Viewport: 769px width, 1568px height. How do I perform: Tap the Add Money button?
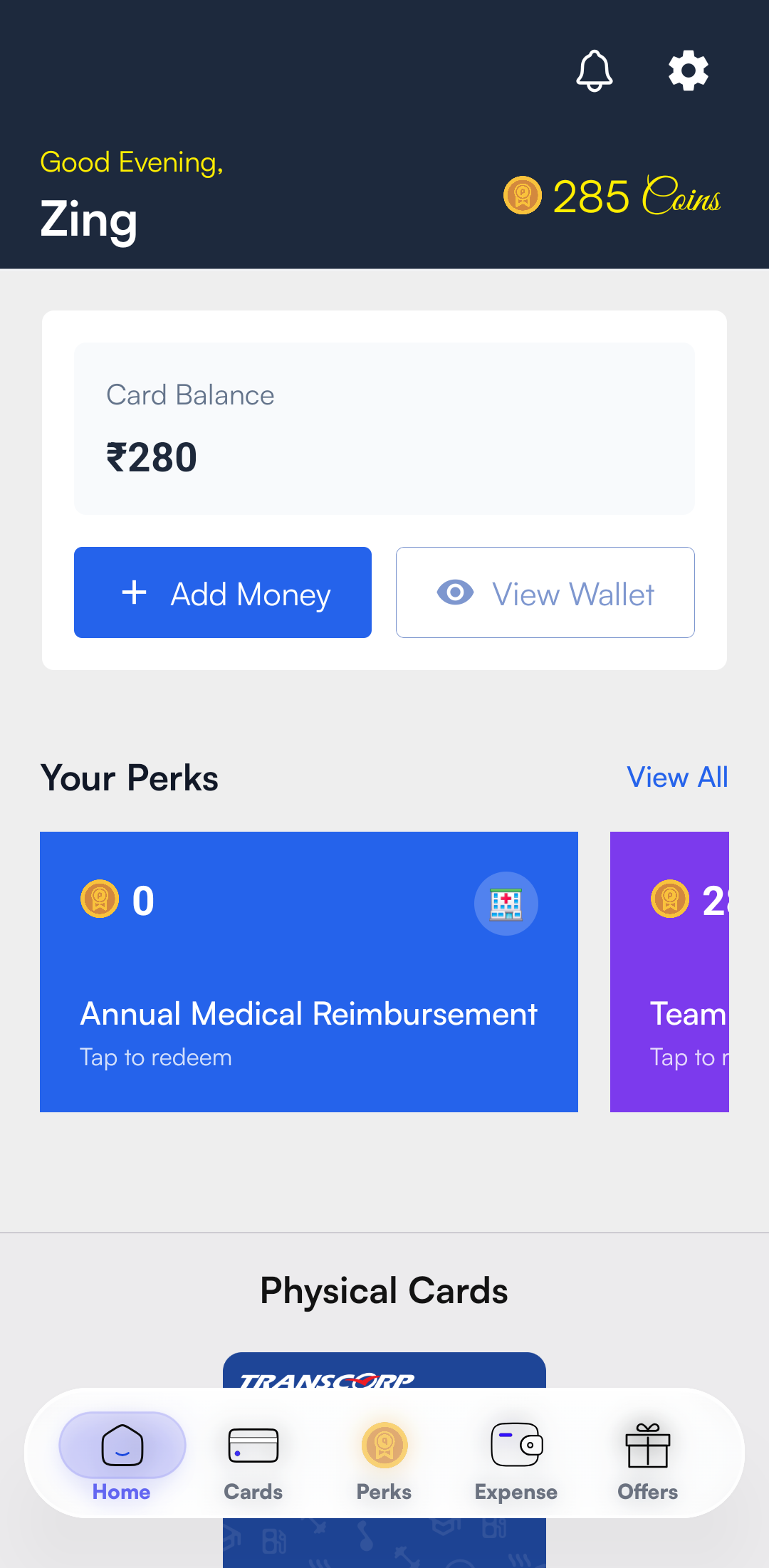pos(223,592)
